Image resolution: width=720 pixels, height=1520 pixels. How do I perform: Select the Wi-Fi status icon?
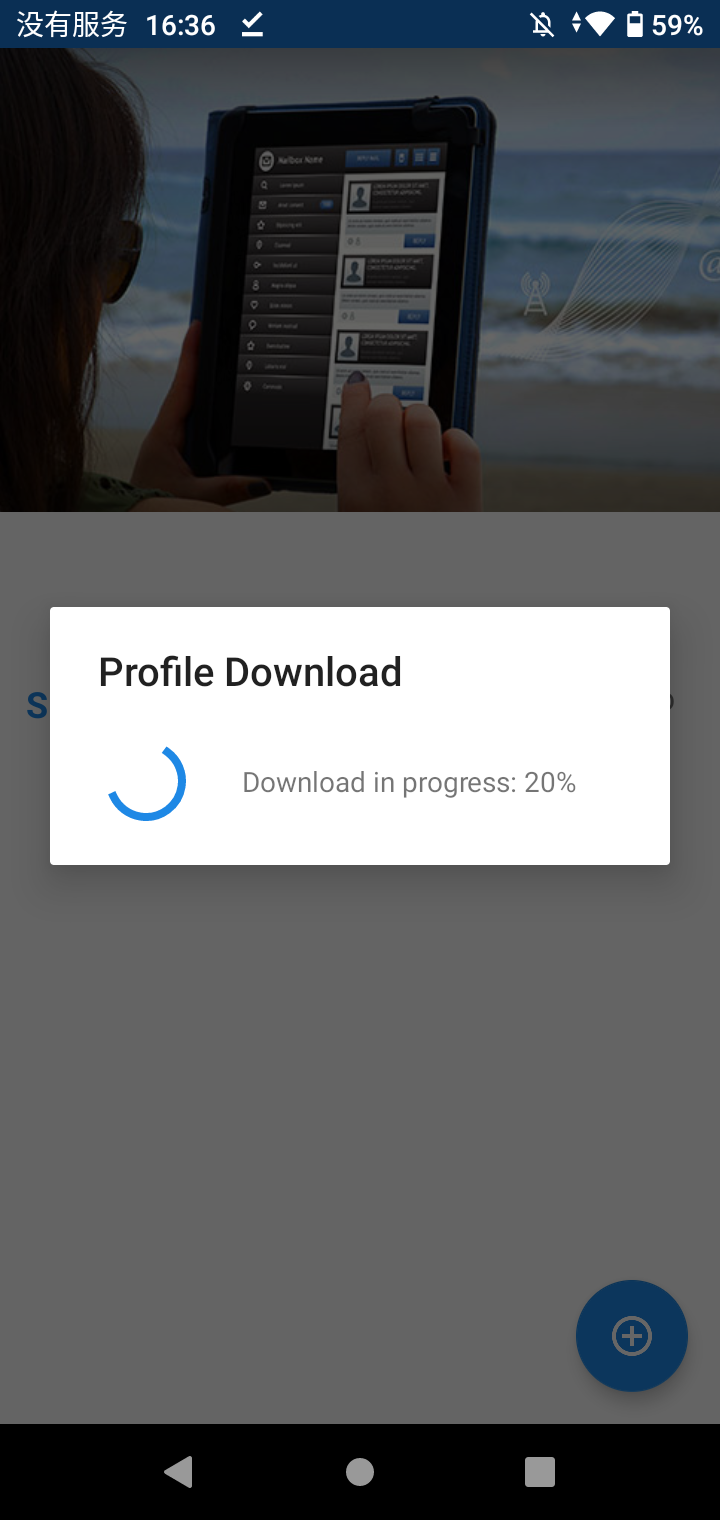tap(601, 23)
